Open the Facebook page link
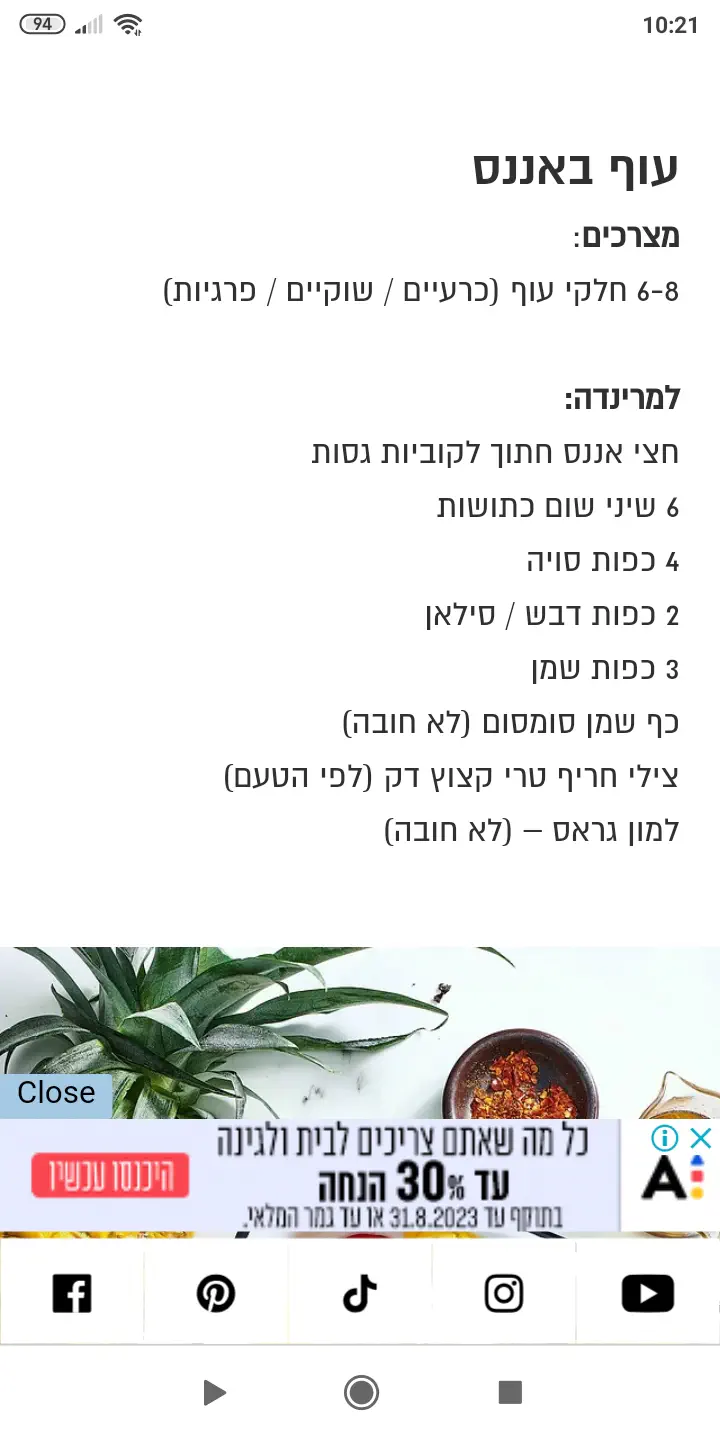The width and height of the screenshot is (720, 1440). (72, 1294)
